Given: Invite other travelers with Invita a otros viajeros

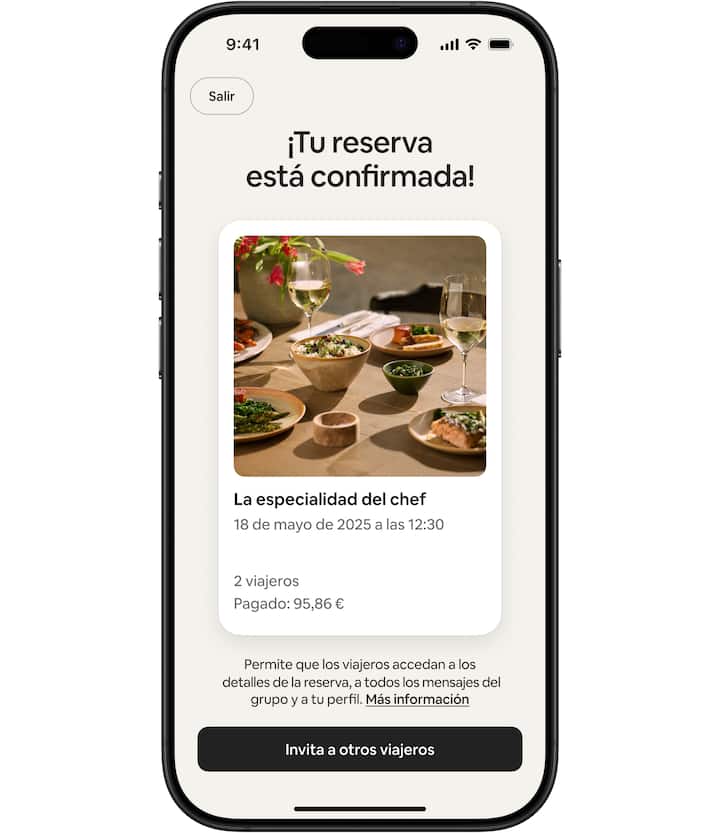Looking at the screenshot, I should [x=359, y=749].
